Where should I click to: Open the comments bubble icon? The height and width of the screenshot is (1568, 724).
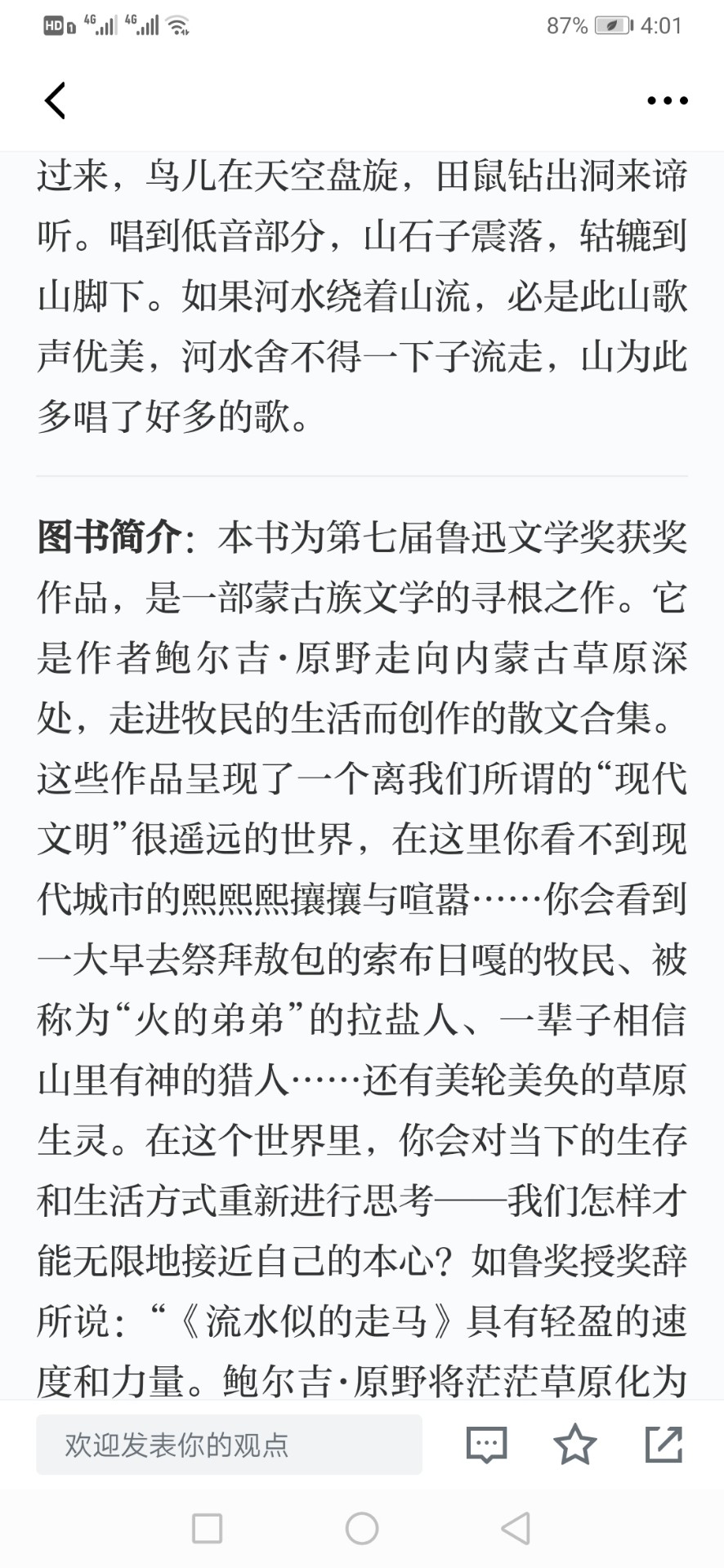(486, 1445)
